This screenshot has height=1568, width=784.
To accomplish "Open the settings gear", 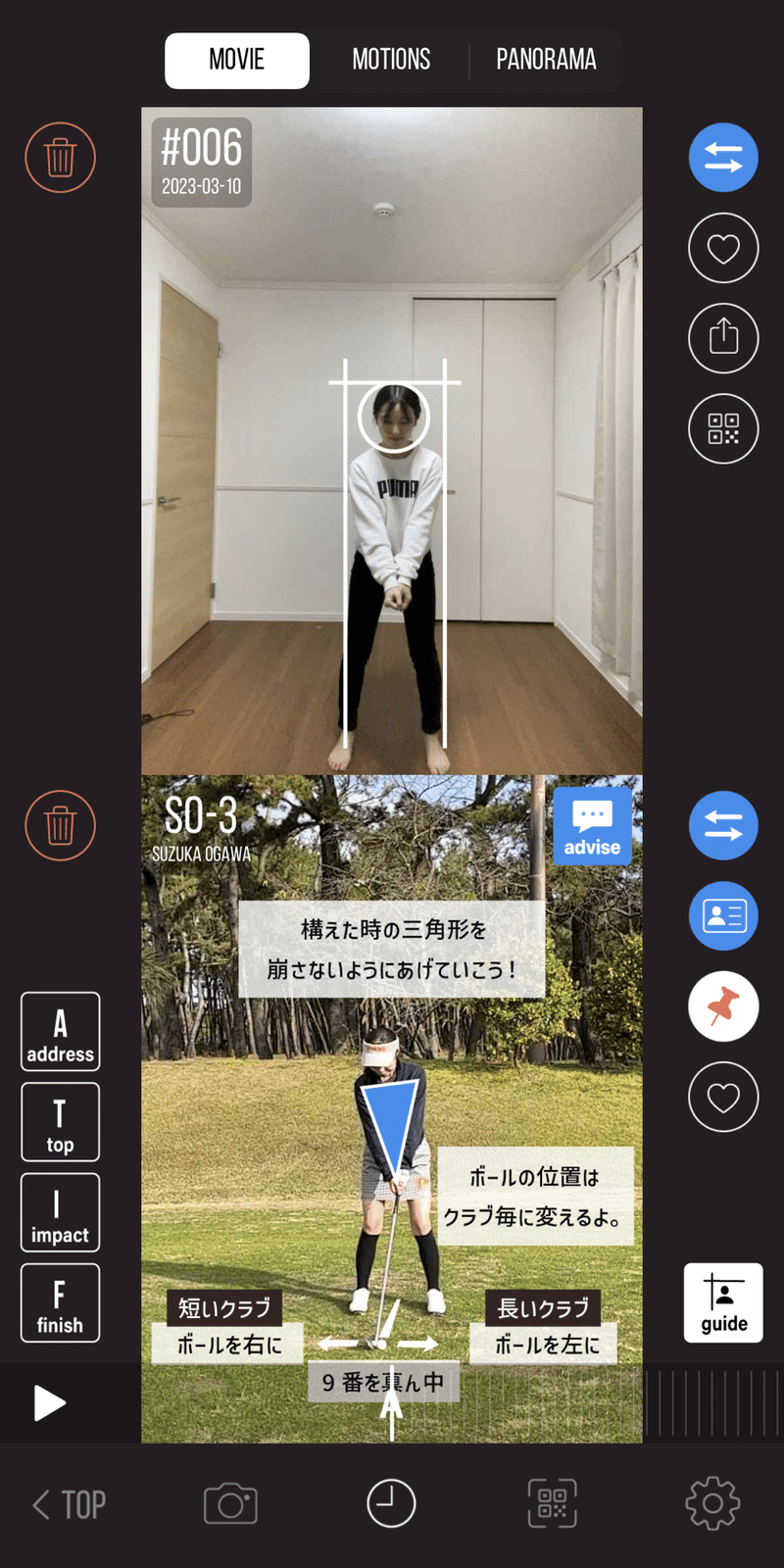I will 712,1502.
